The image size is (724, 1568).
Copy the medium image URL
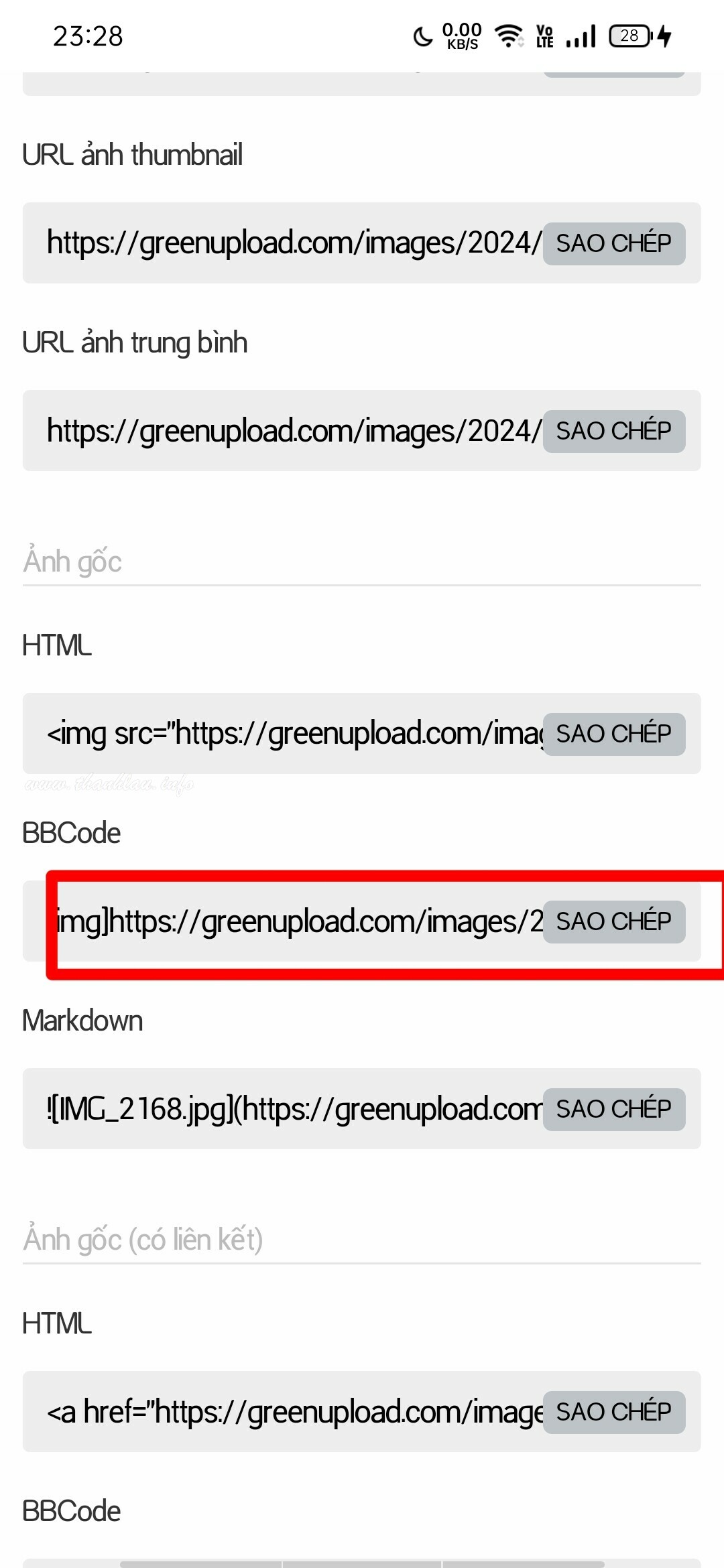click(614, 431)
